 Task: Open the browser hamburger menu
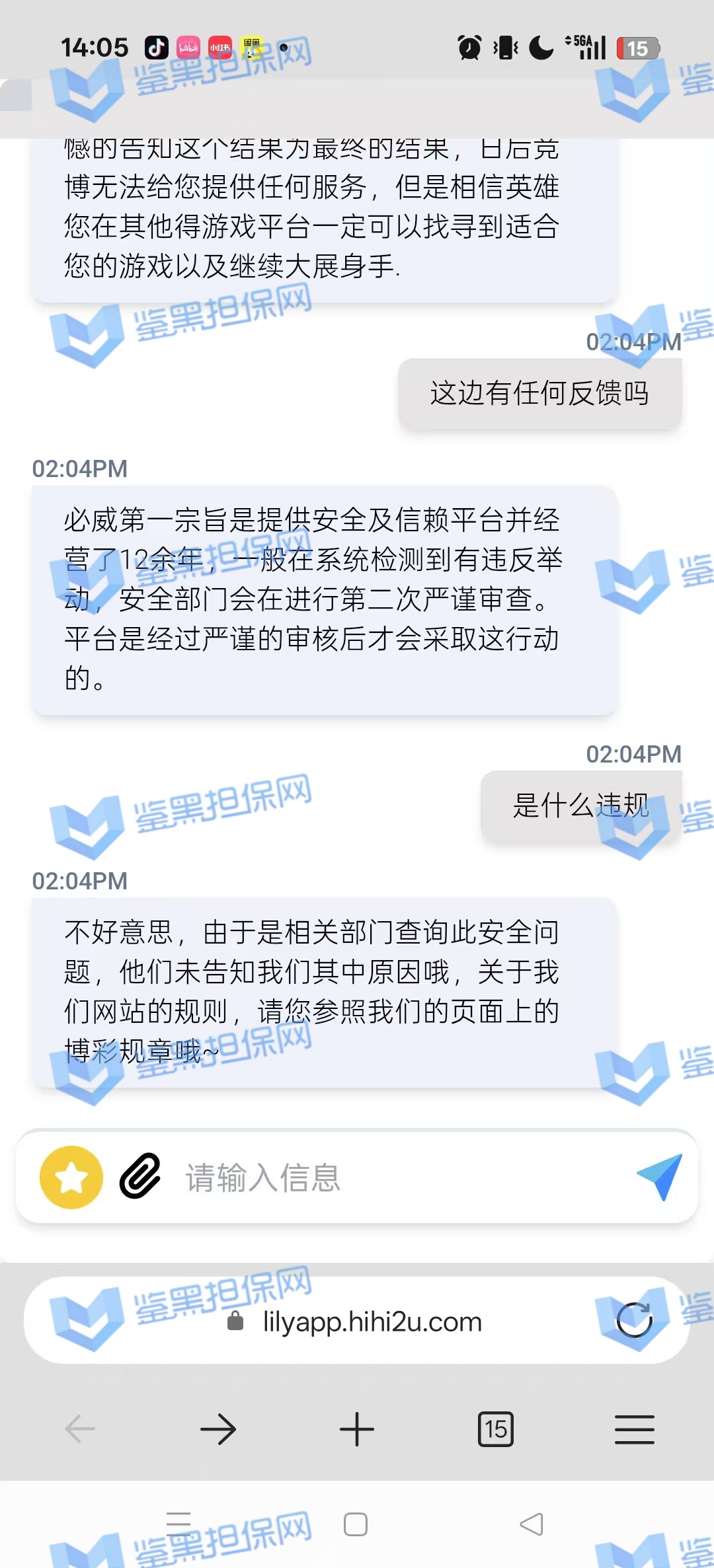634,1429
